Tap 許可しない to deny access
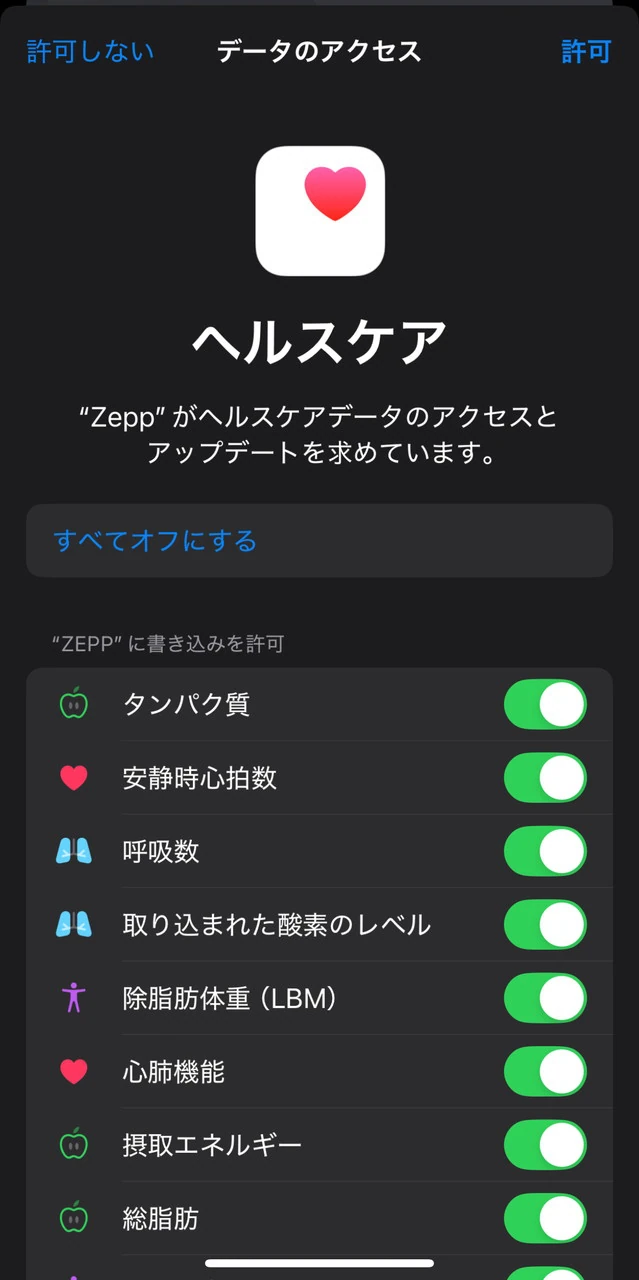This screenshot has height=1280, width=639. click(91, 51)
